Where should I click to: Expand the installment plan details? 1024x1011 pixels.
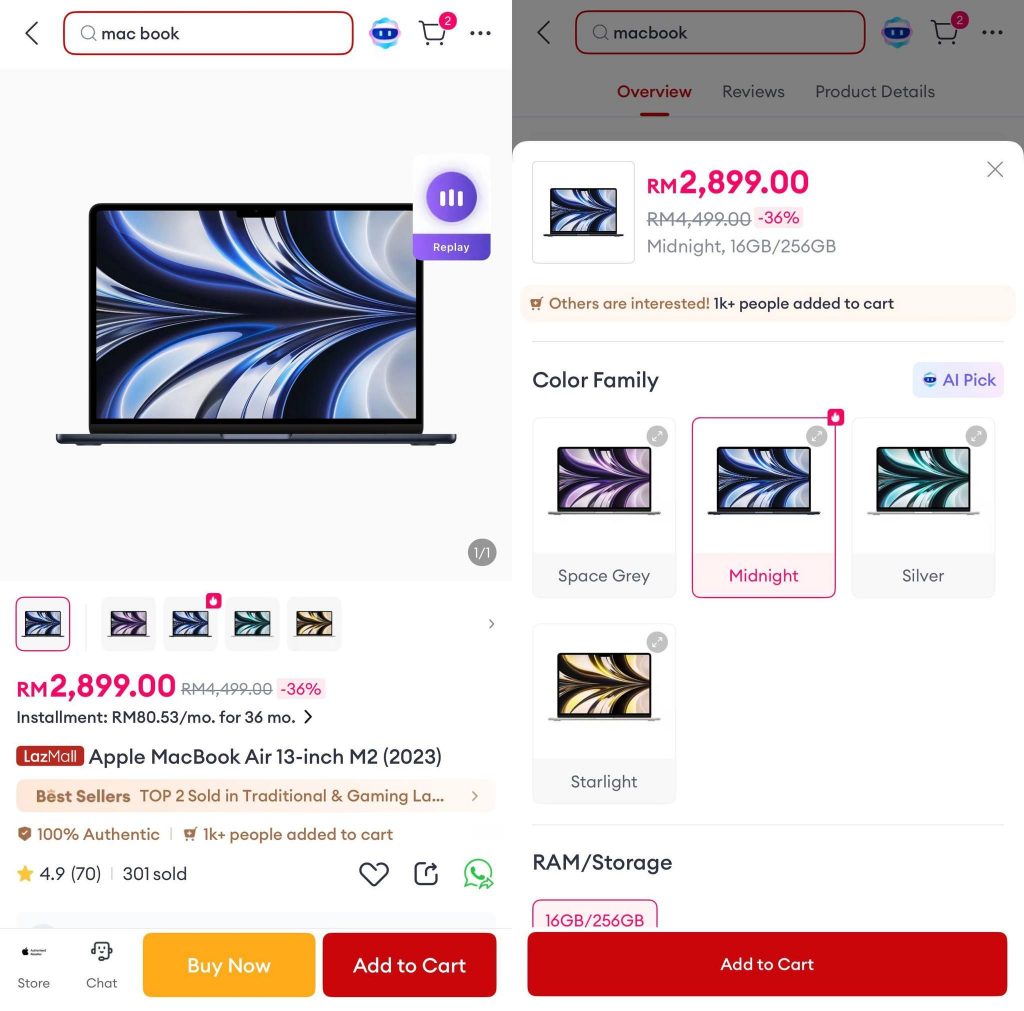coord(308,717)
